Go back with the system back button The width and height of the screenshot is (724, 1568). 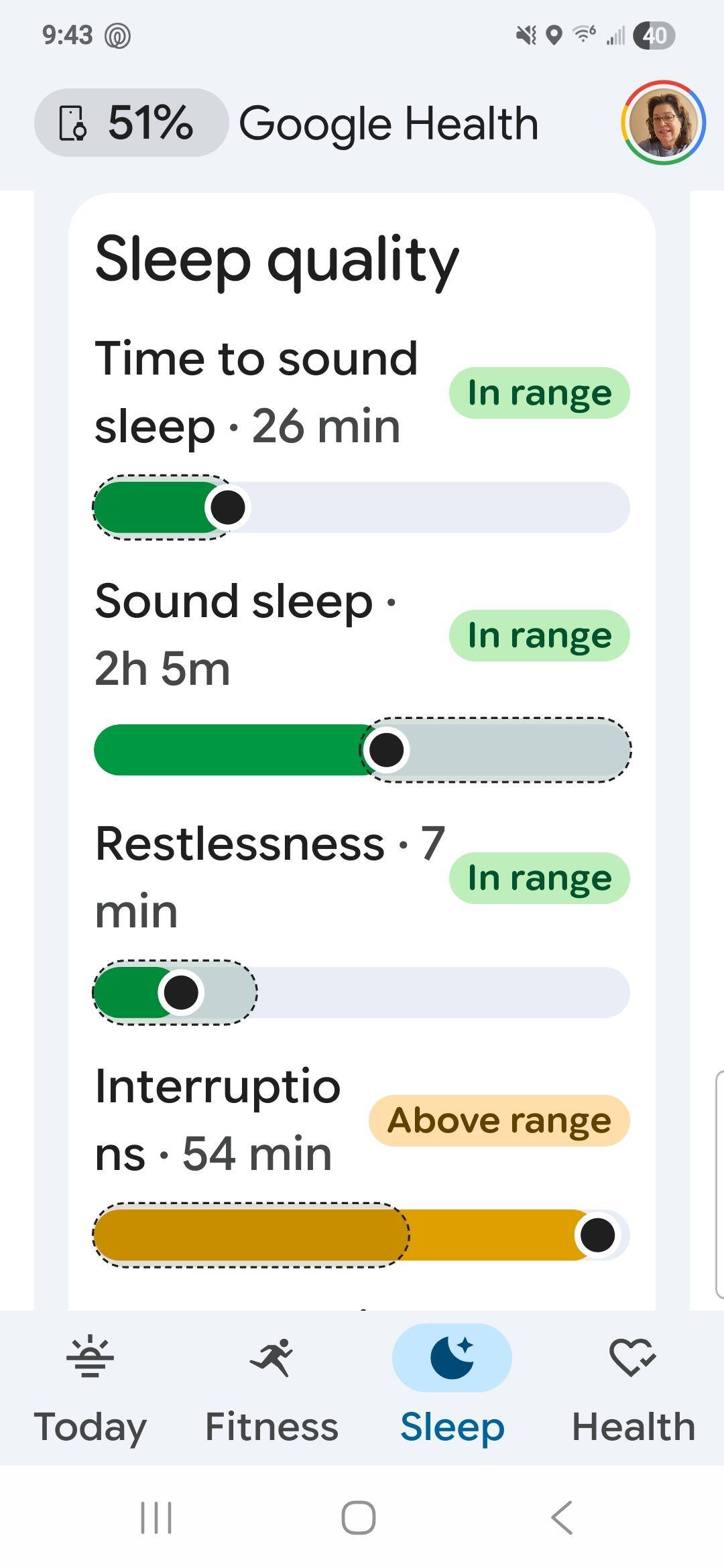coord(562,1517)
